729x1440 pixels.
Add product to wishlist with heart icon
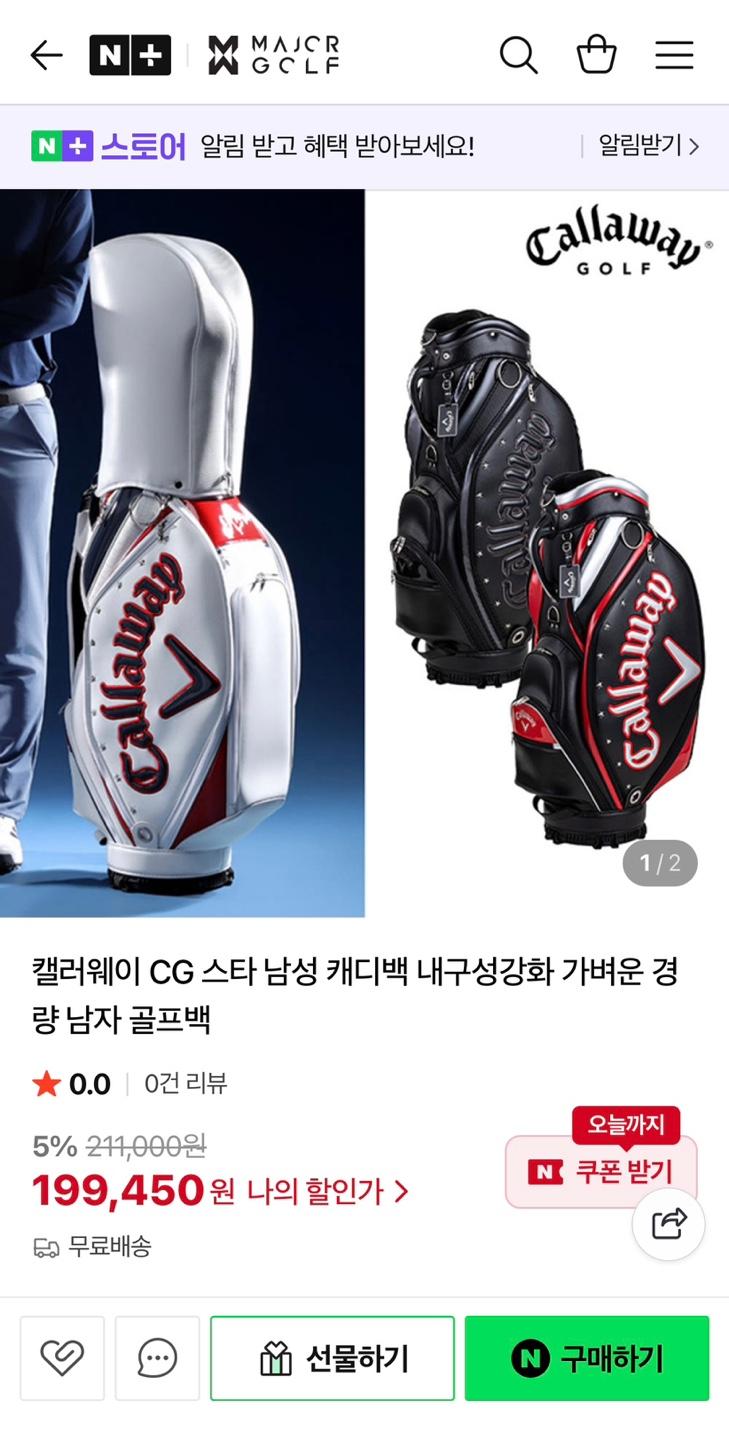coord(62,1358)
